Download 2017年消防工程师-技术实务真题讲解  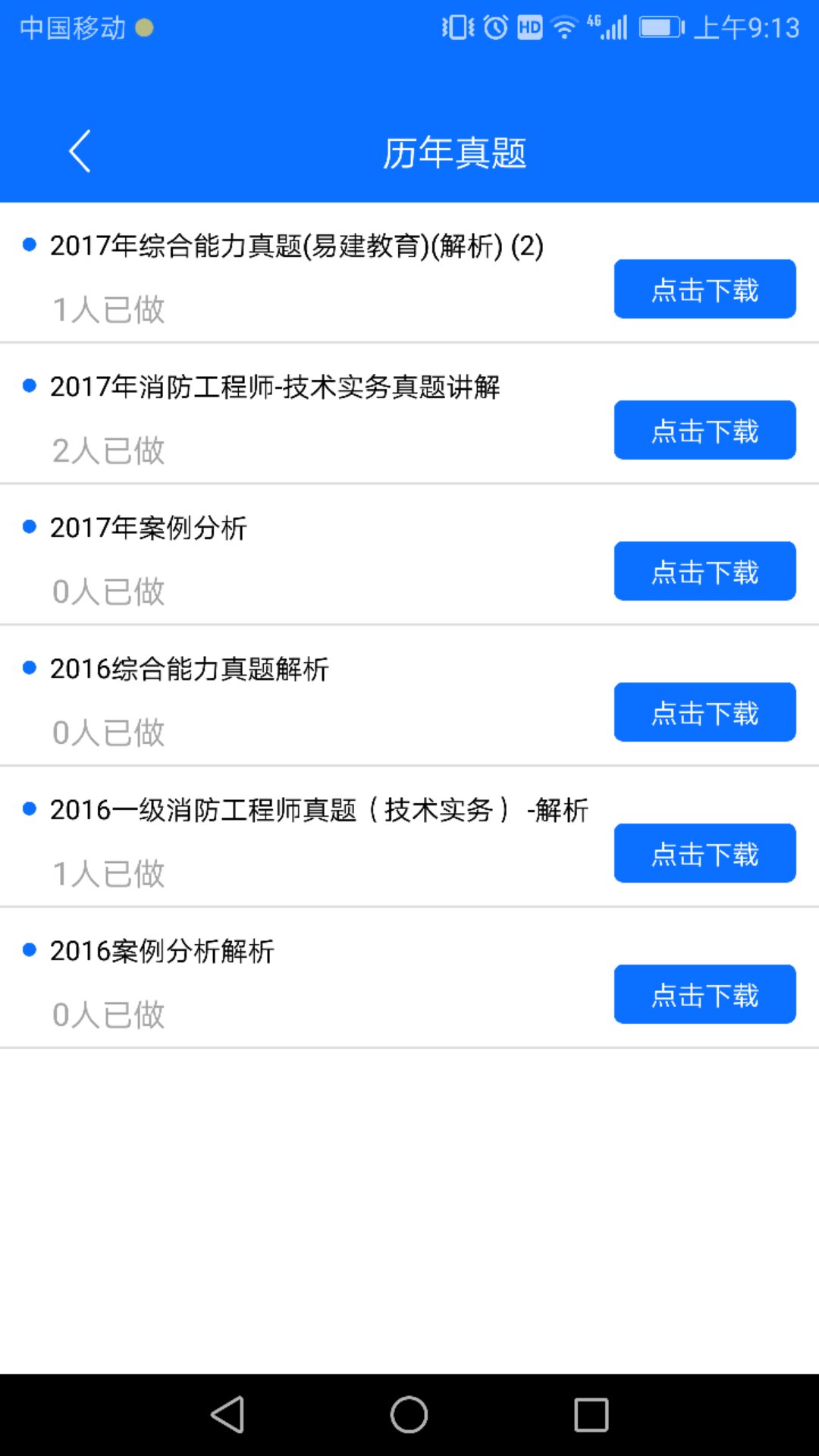pos(704,430)
